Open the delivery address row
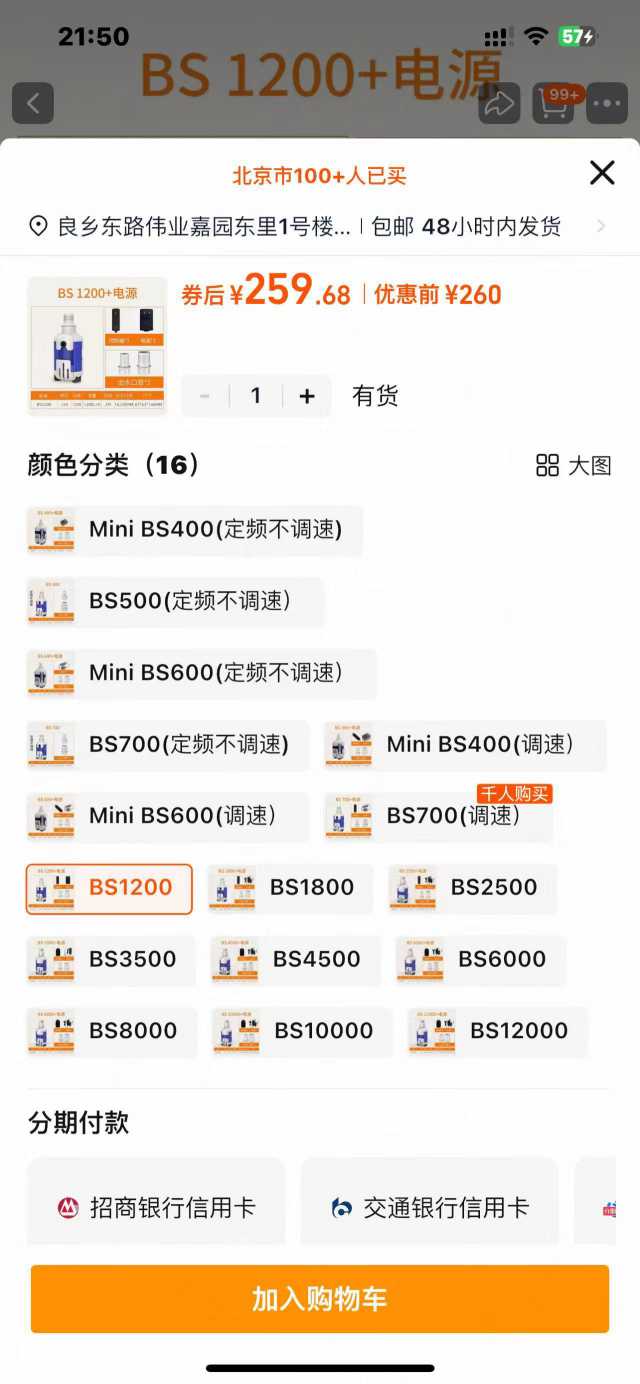 click(x=320, y=226)
